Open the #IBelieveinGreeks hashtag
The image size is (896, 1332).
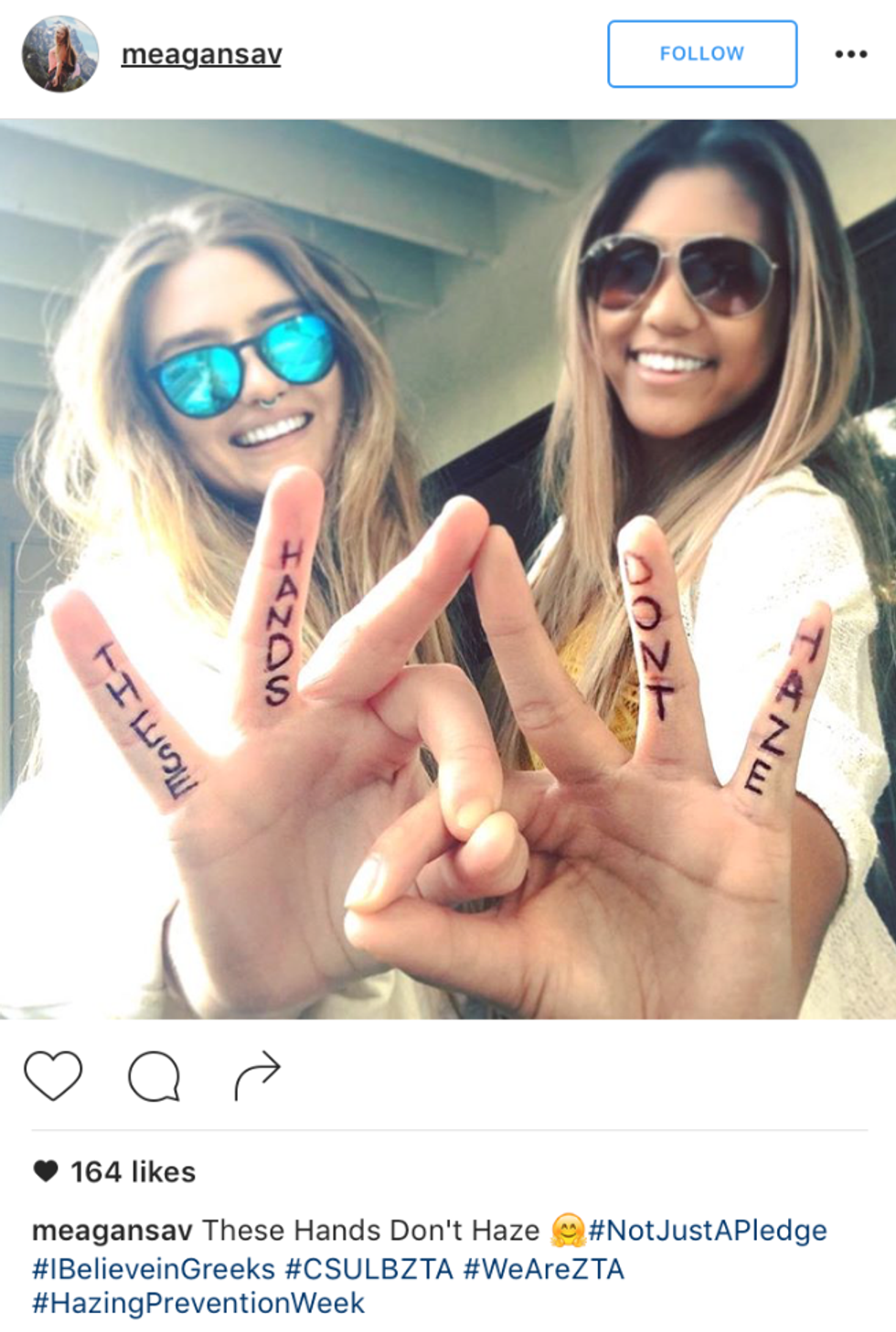click(154, 1269)
